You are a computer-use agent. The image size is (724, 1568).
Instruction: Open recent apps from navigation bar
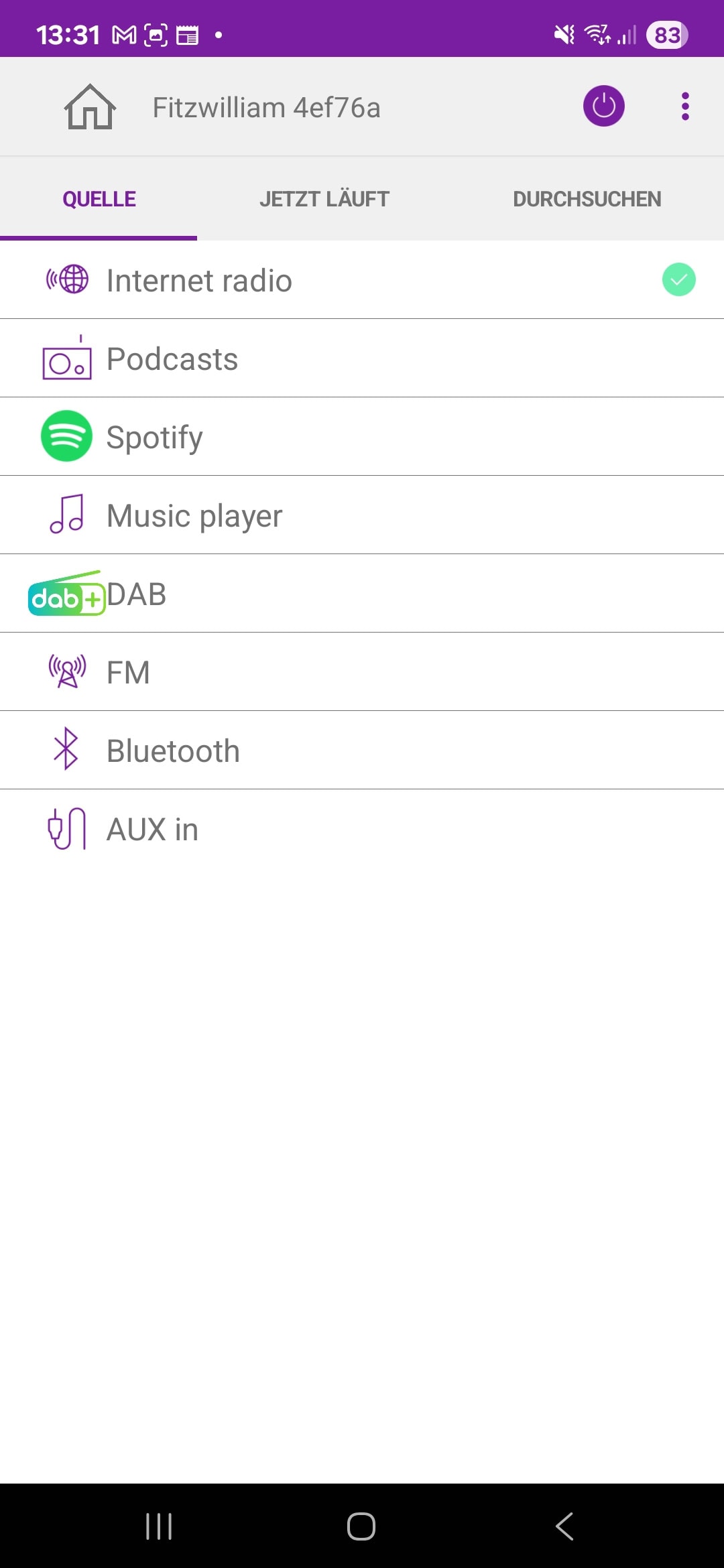pyautogui.click(x=159, y=1526)
